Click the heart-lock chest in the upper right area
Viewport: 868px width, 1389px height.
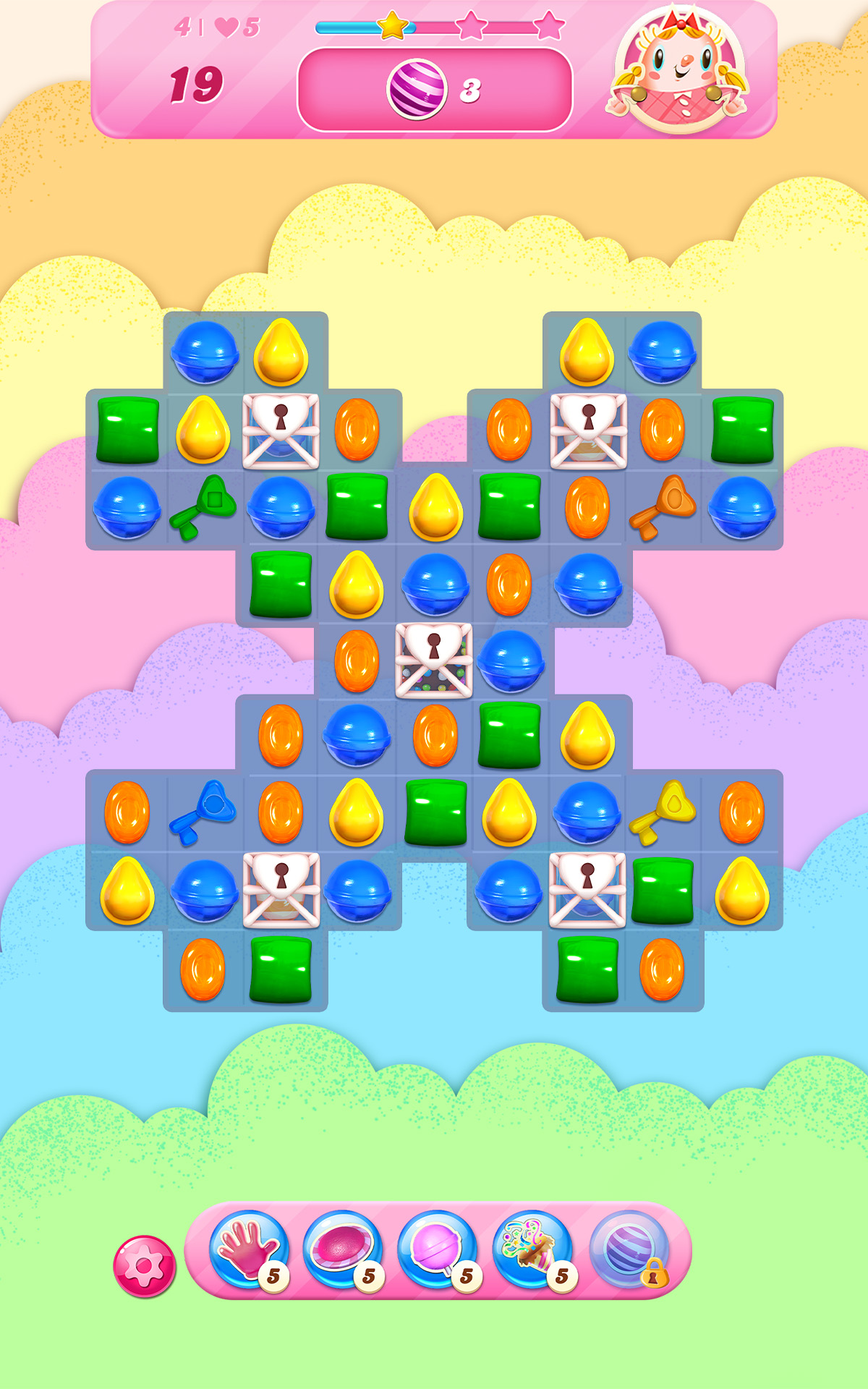(590, 430)
